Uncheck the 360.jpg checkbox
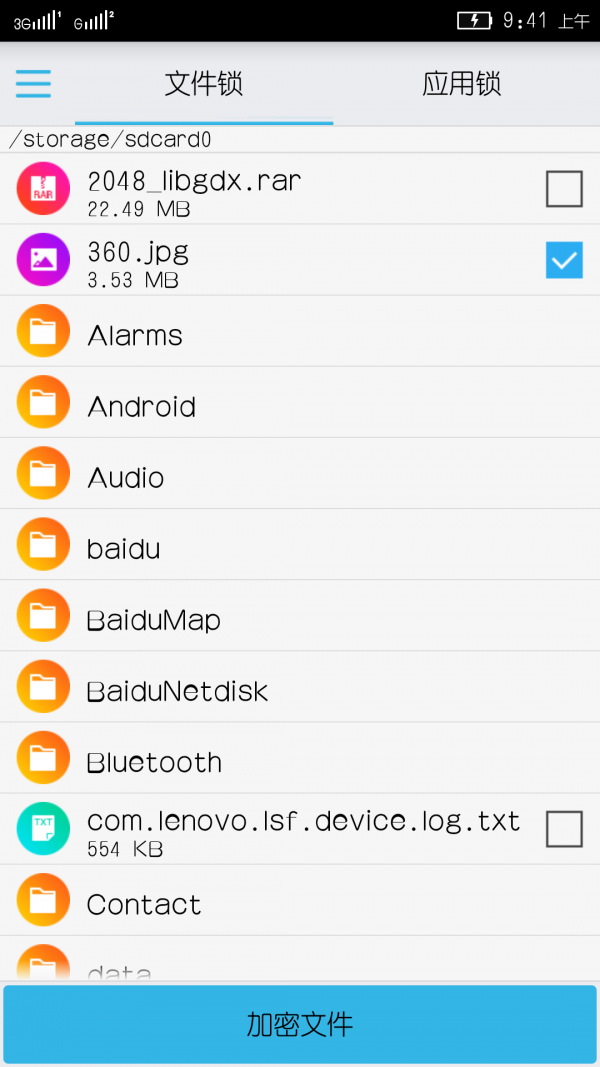 coord(564,261)
